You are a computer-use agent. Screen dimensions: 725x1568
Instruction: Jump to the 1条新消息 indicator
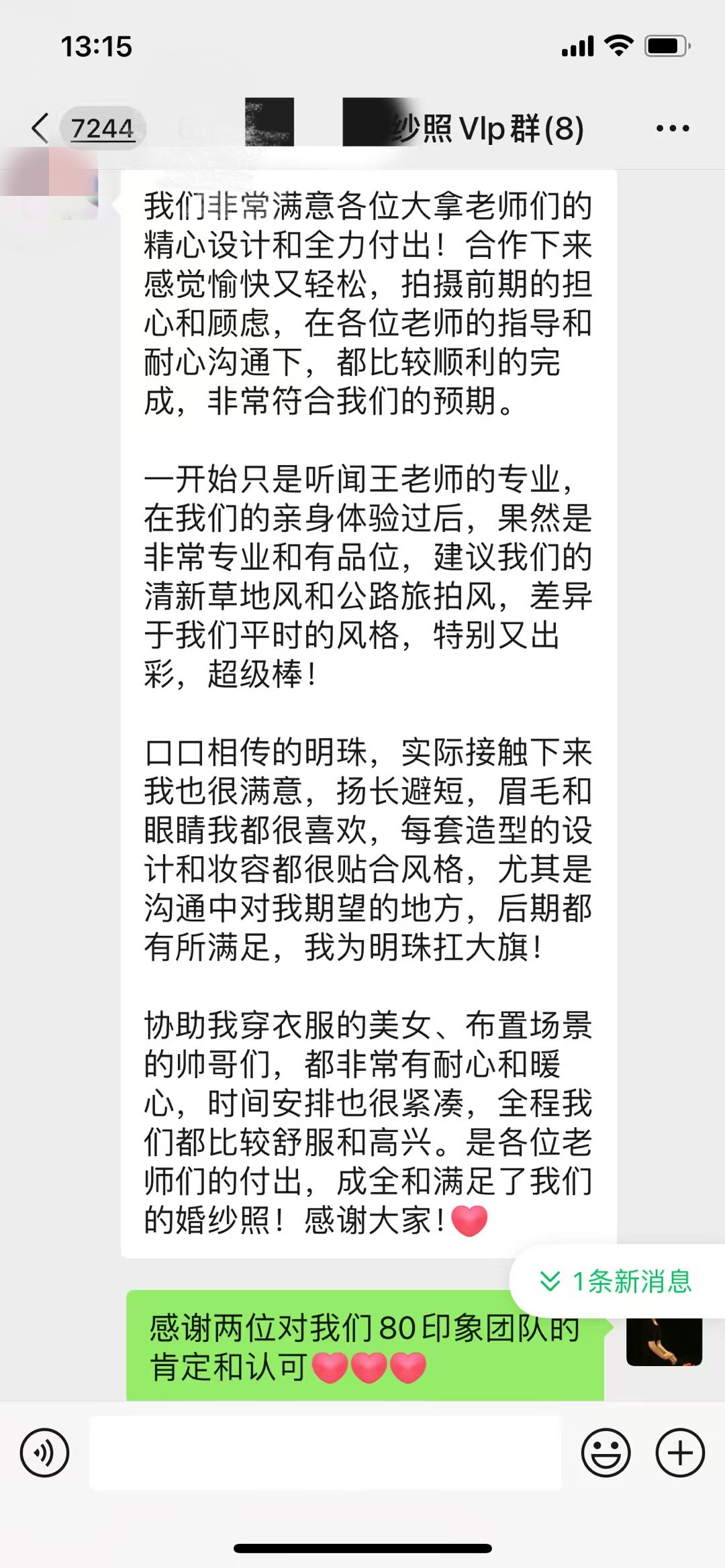[x=616, y=1282]
